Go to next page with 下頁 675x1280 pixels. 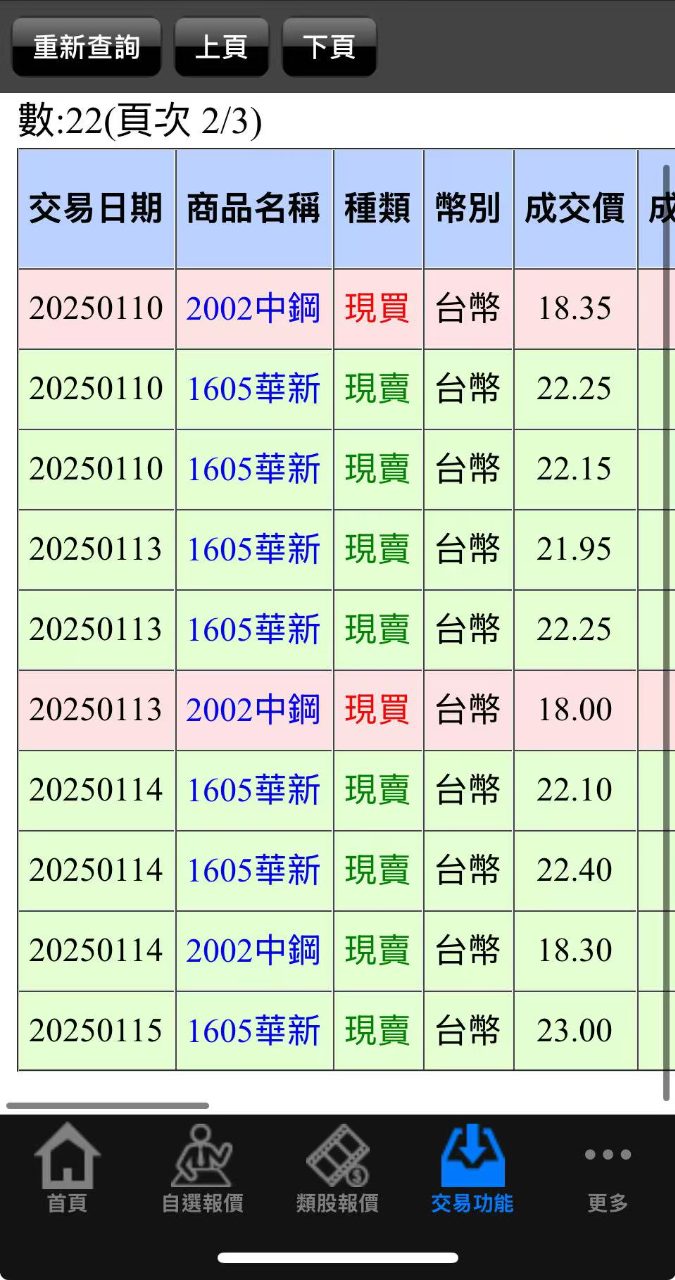329,47
